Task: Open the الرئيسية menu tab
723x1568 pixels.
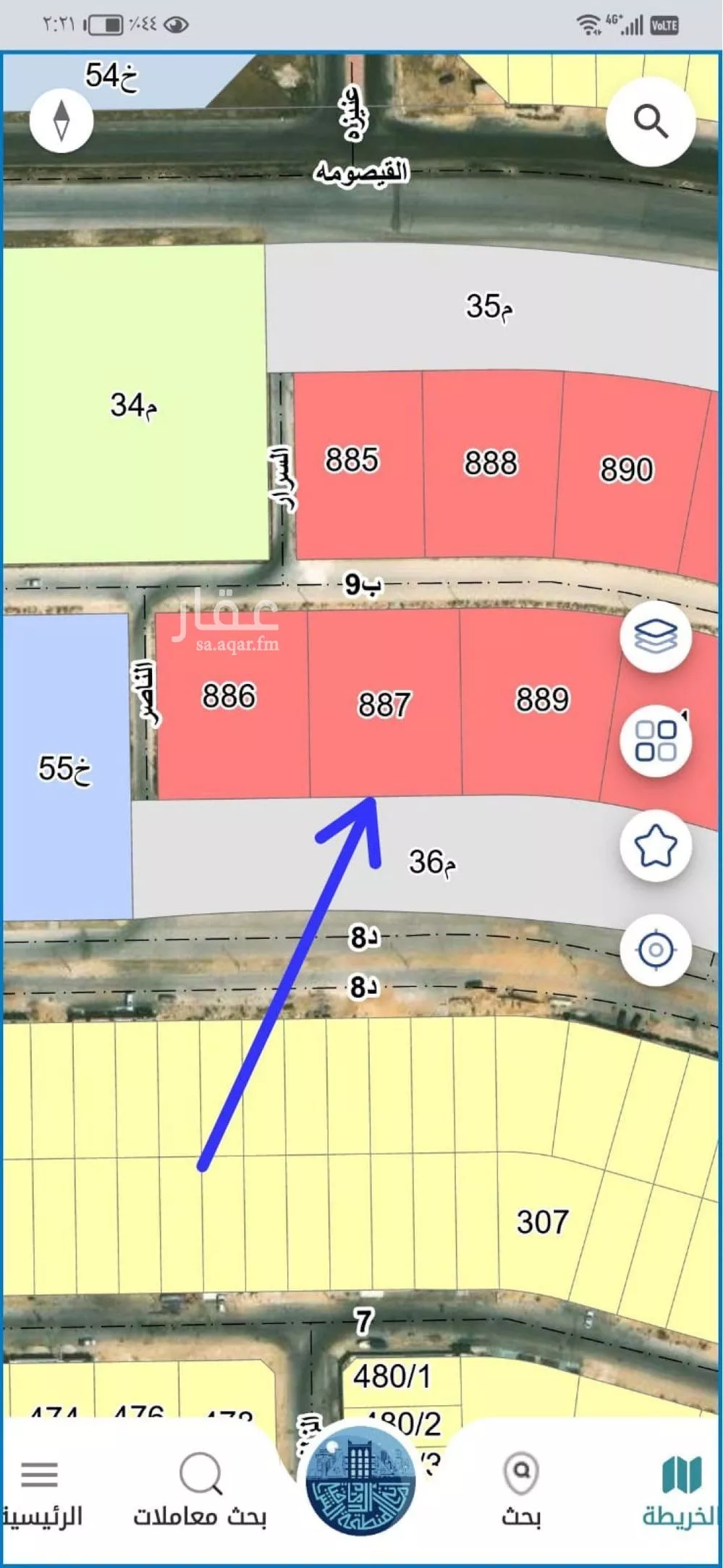Action: pos(42,1491)
